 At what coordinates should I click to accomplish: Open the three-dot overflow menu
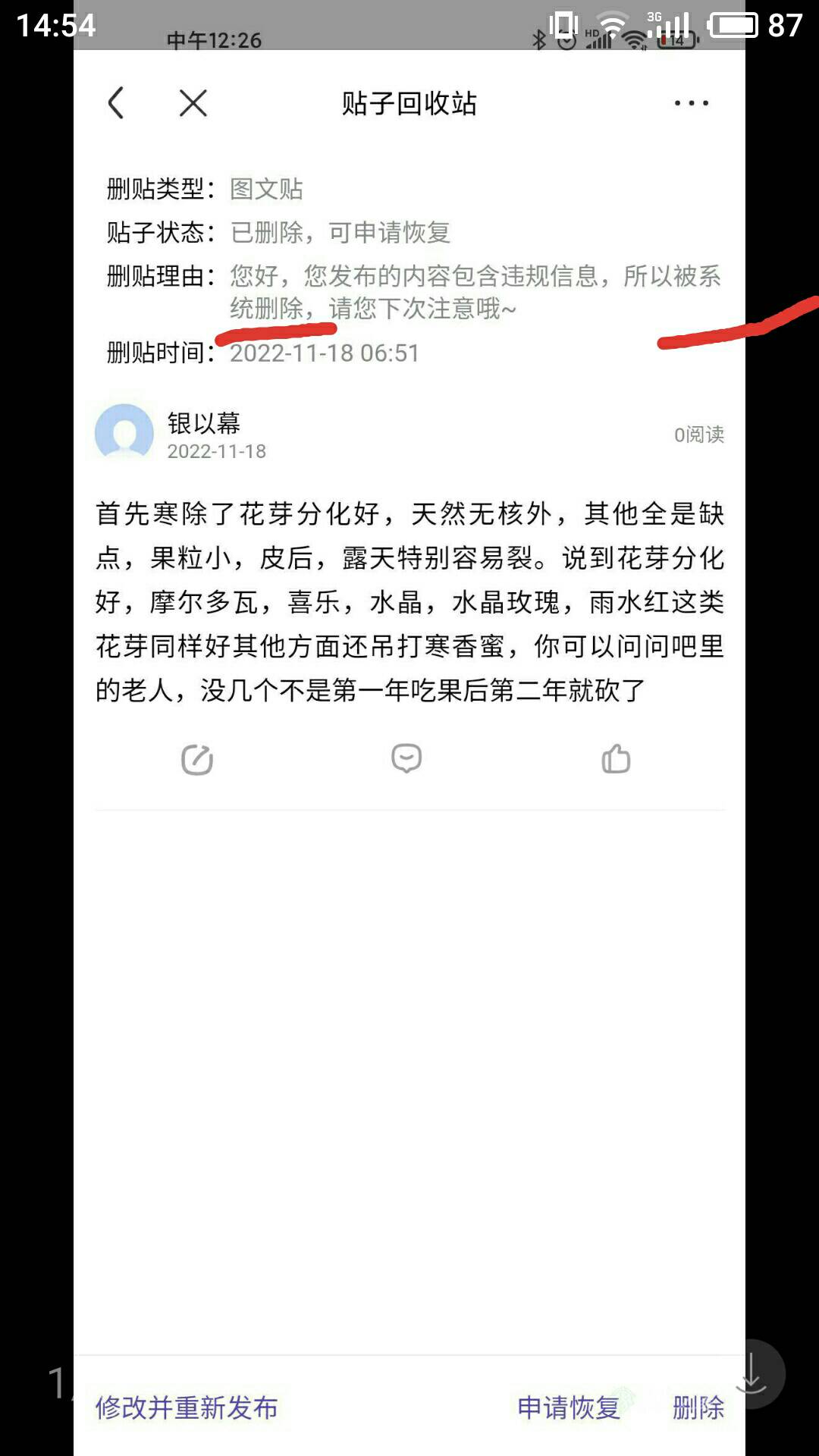pos(691,103)
